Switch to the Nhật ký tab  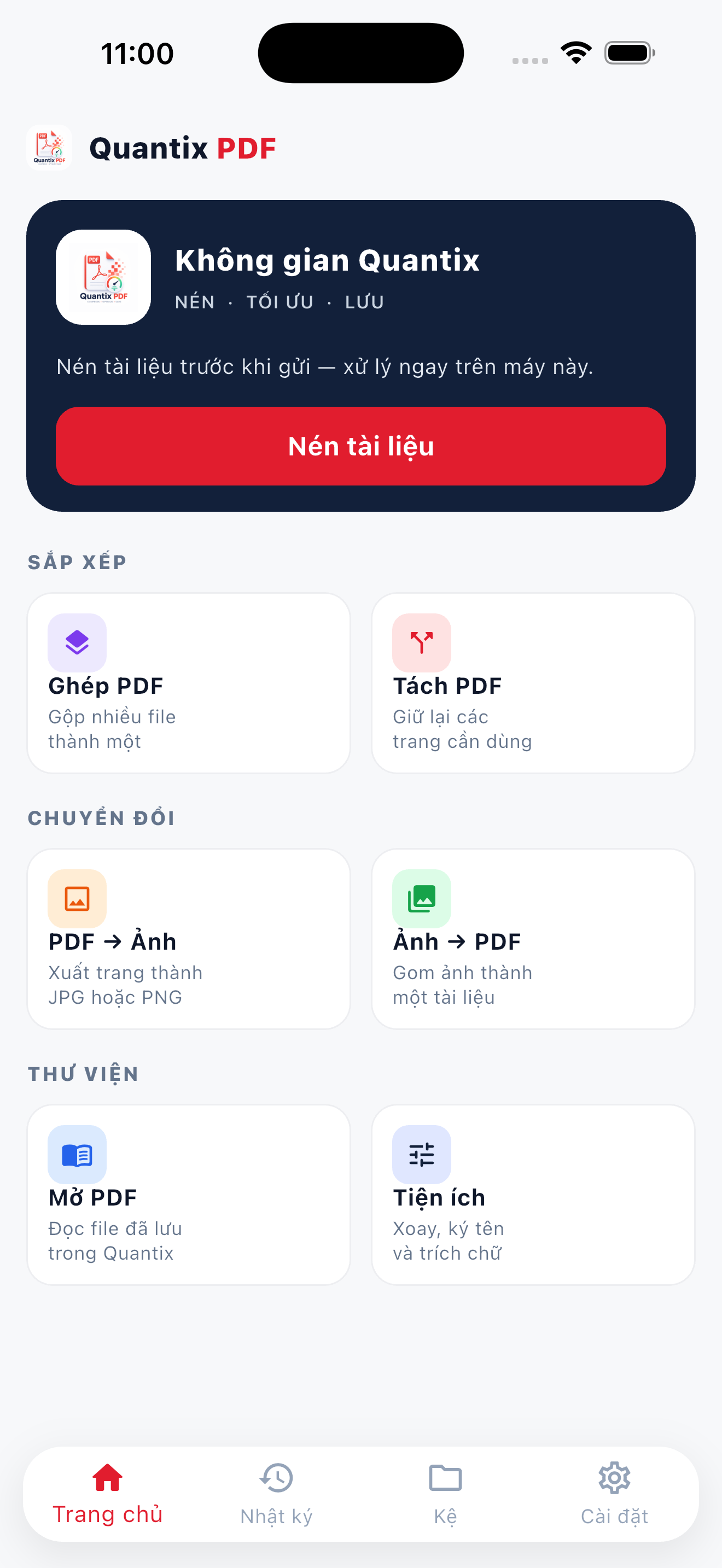click(x=276, y=1494)
